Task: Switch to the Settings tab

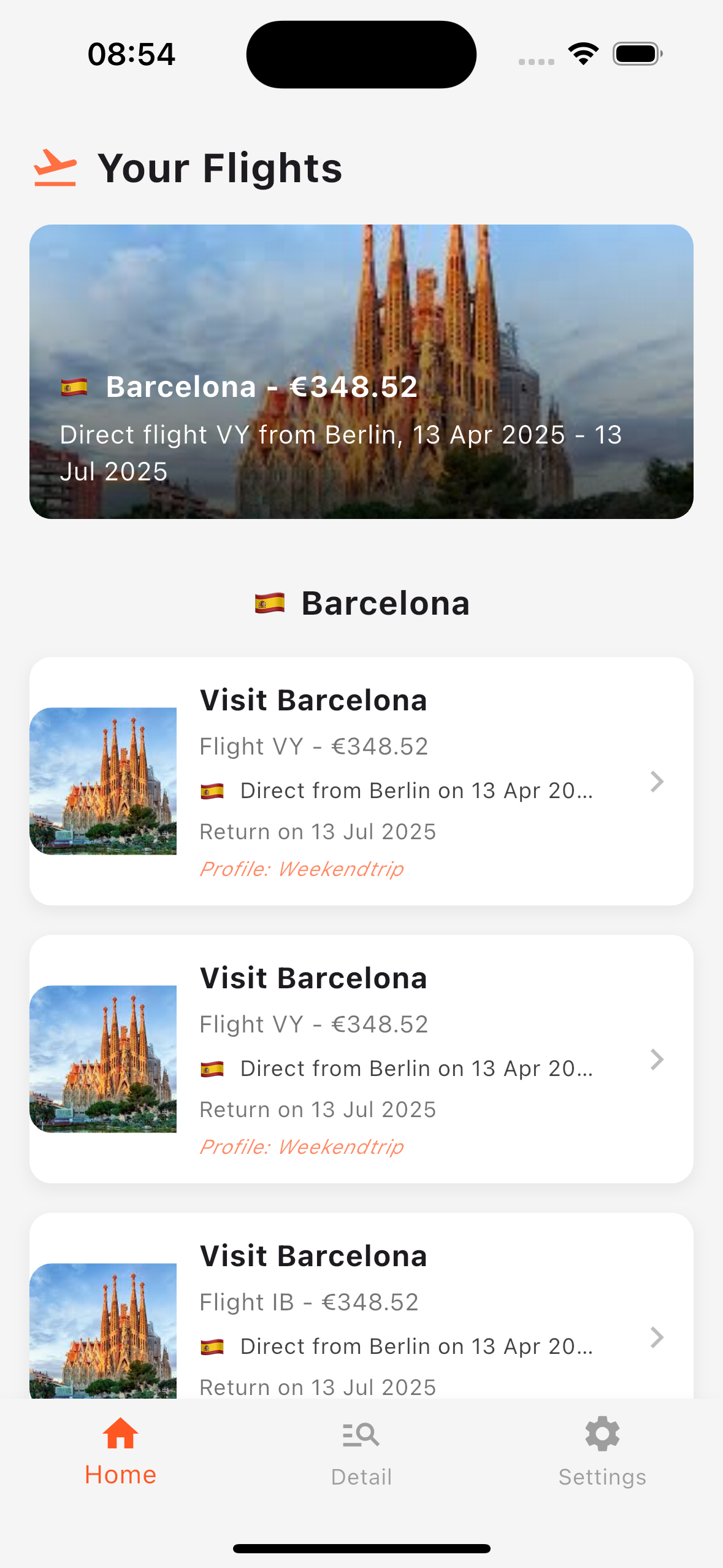Action: point(602,1454)
